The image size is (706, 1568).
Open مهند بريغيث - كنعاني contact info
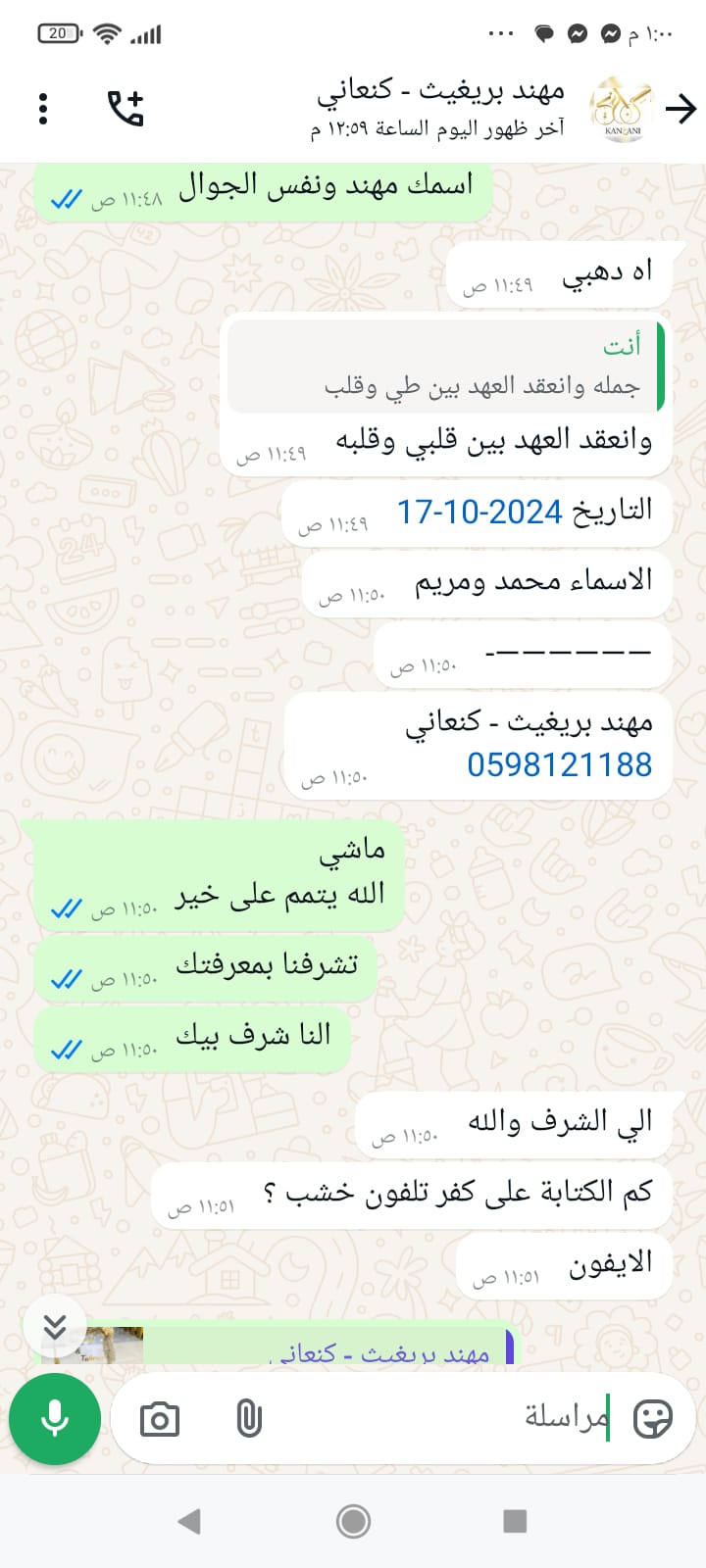(x=439, y=108)
